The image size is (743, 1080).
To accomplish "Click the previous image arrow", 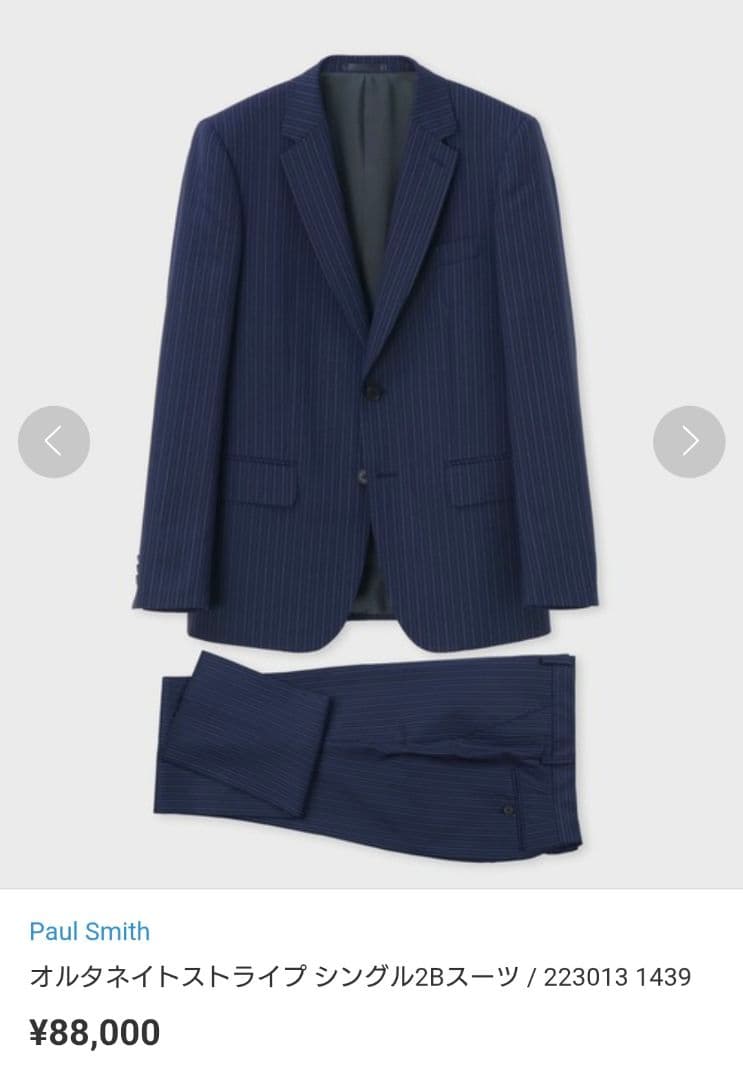I will click(x=54, y=441).
